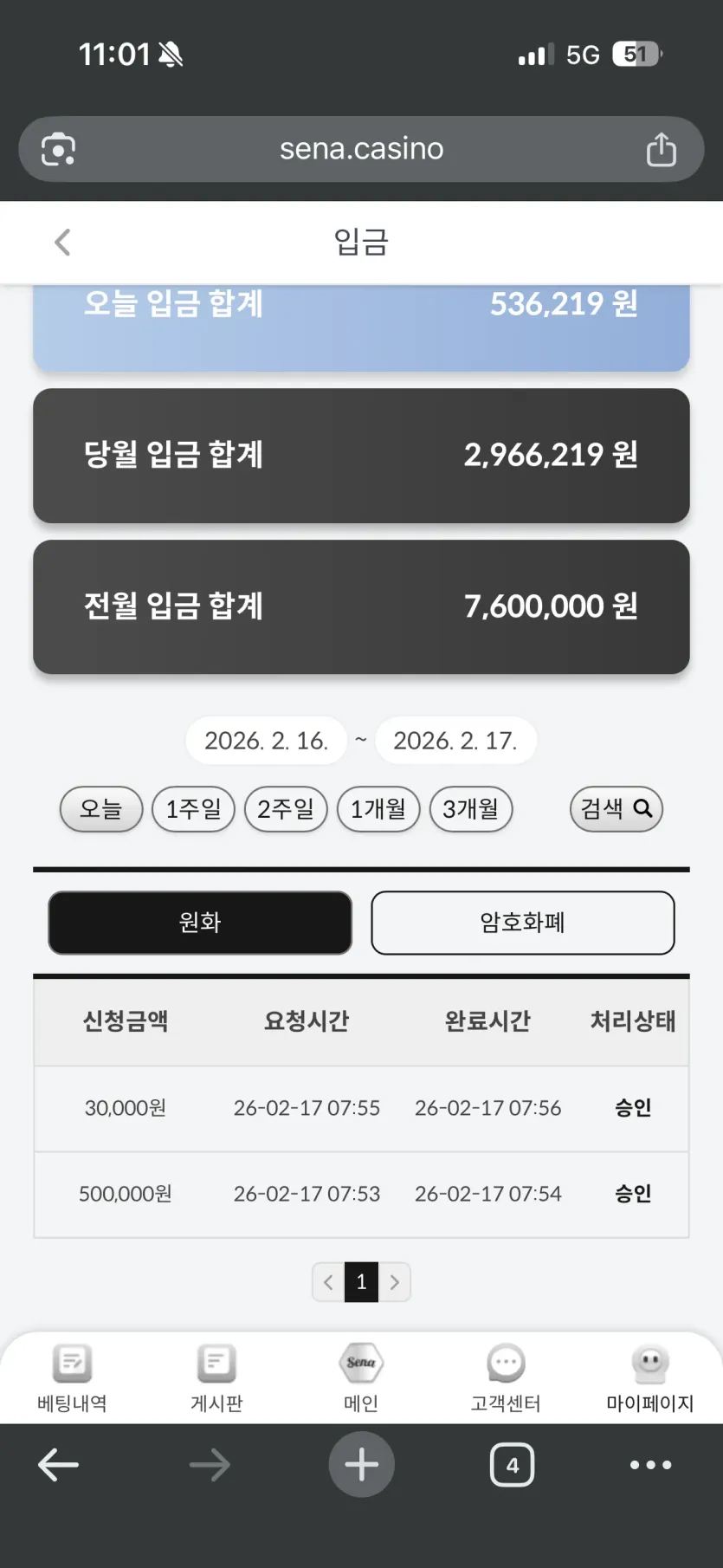Image resolution: width=723 pixels, height=1568 pixels.
Task: Open the 고객센터 support tab
Action: tap(506, 1378)
